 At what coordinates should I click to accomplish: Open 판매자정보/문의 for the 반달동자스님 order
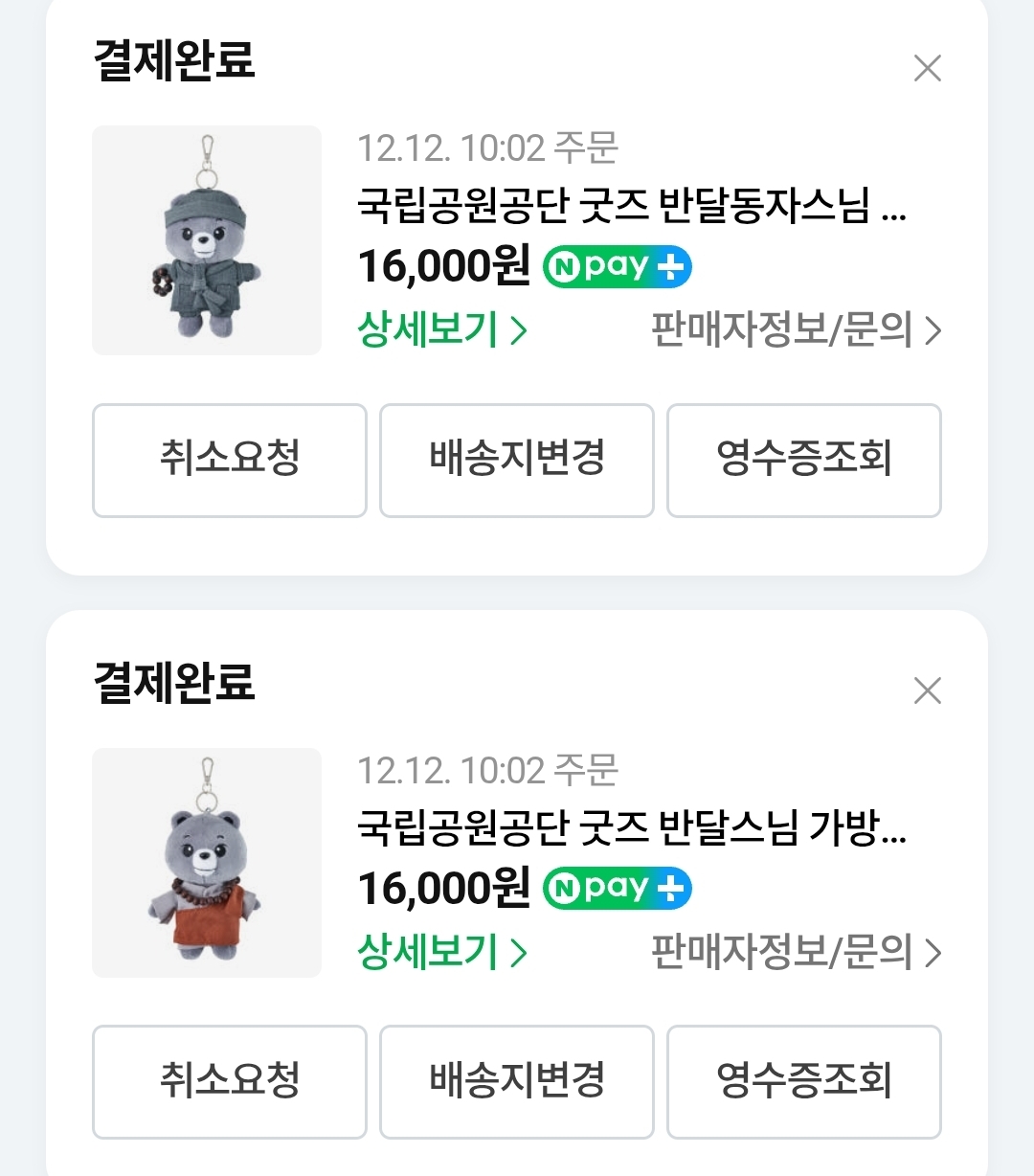(796, 330)
